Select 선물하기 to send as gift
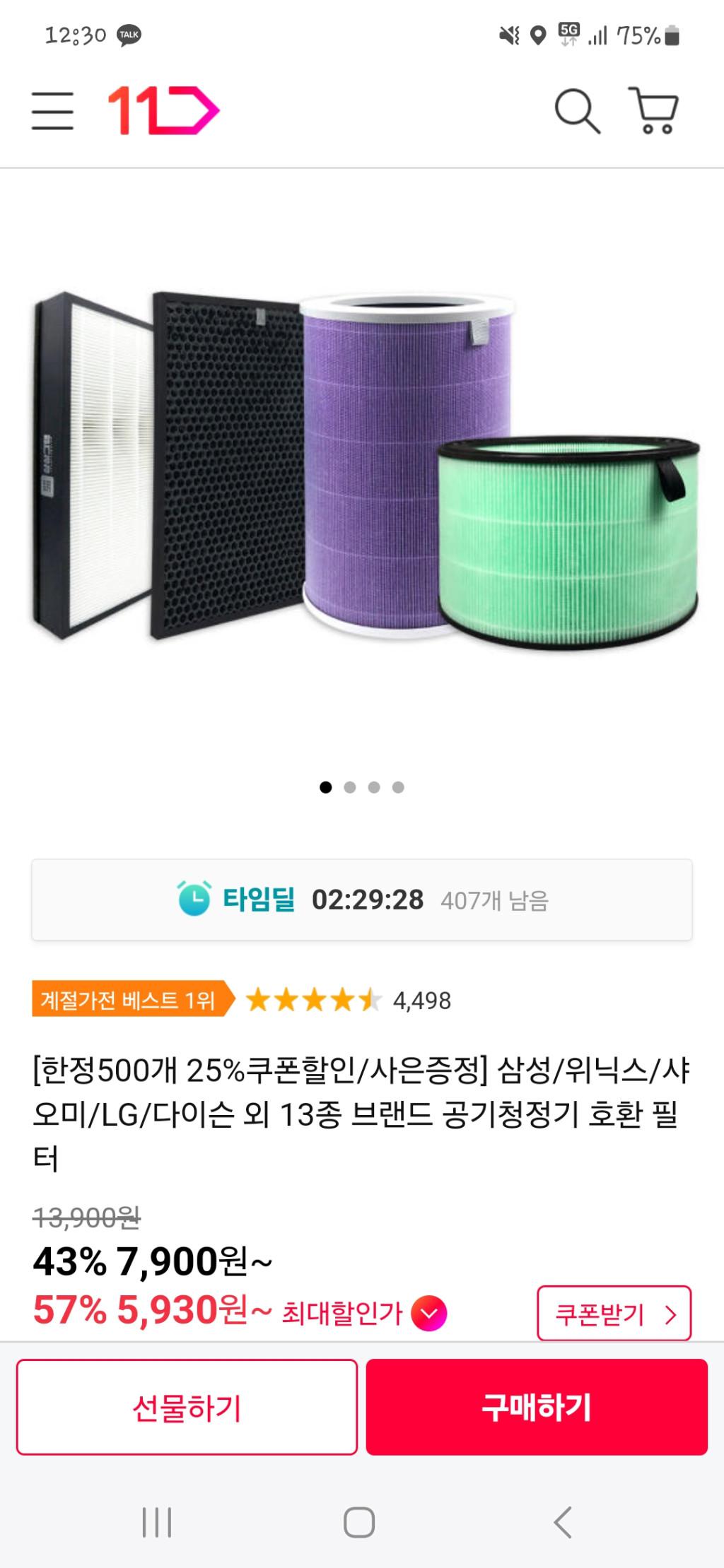 [x=187, y=1407]
